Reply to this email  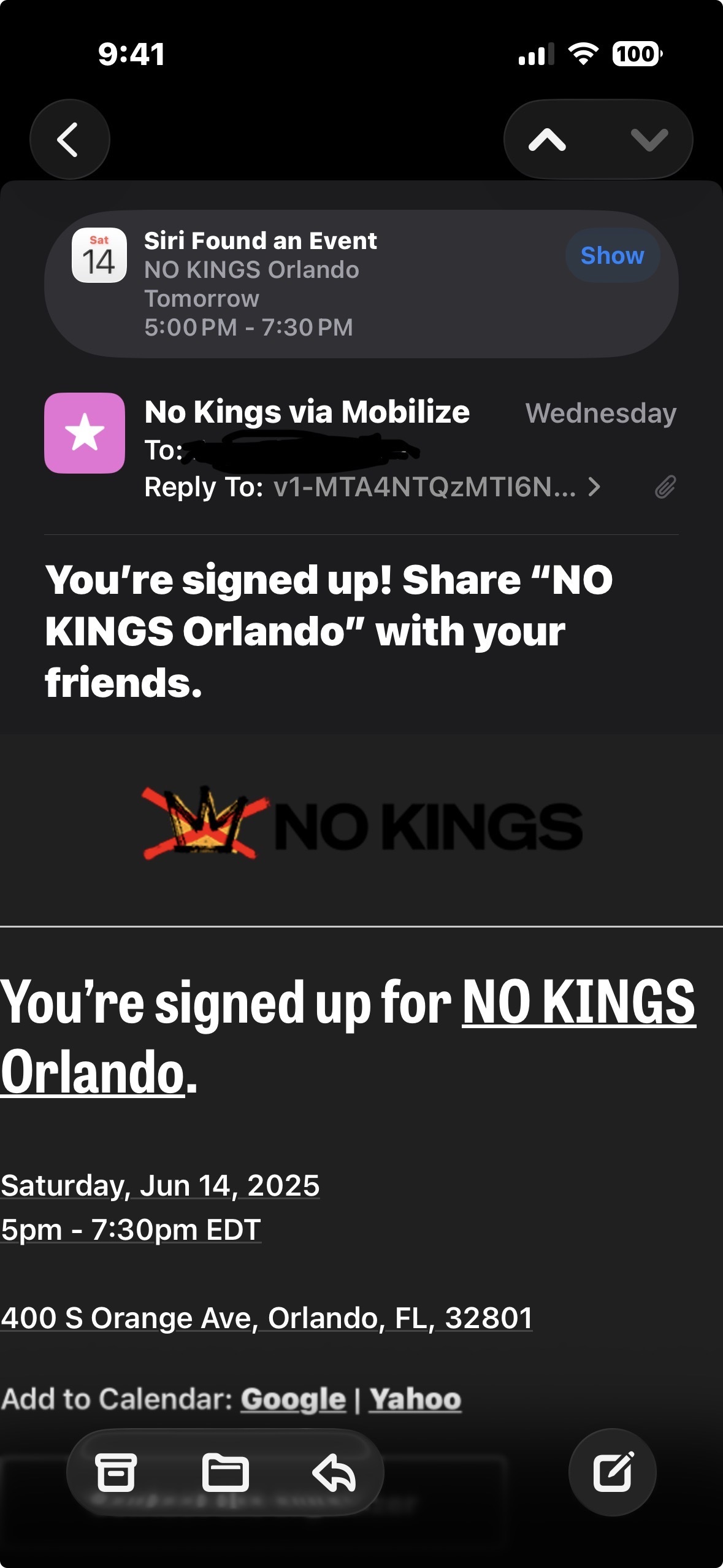tap(334, 1472)
